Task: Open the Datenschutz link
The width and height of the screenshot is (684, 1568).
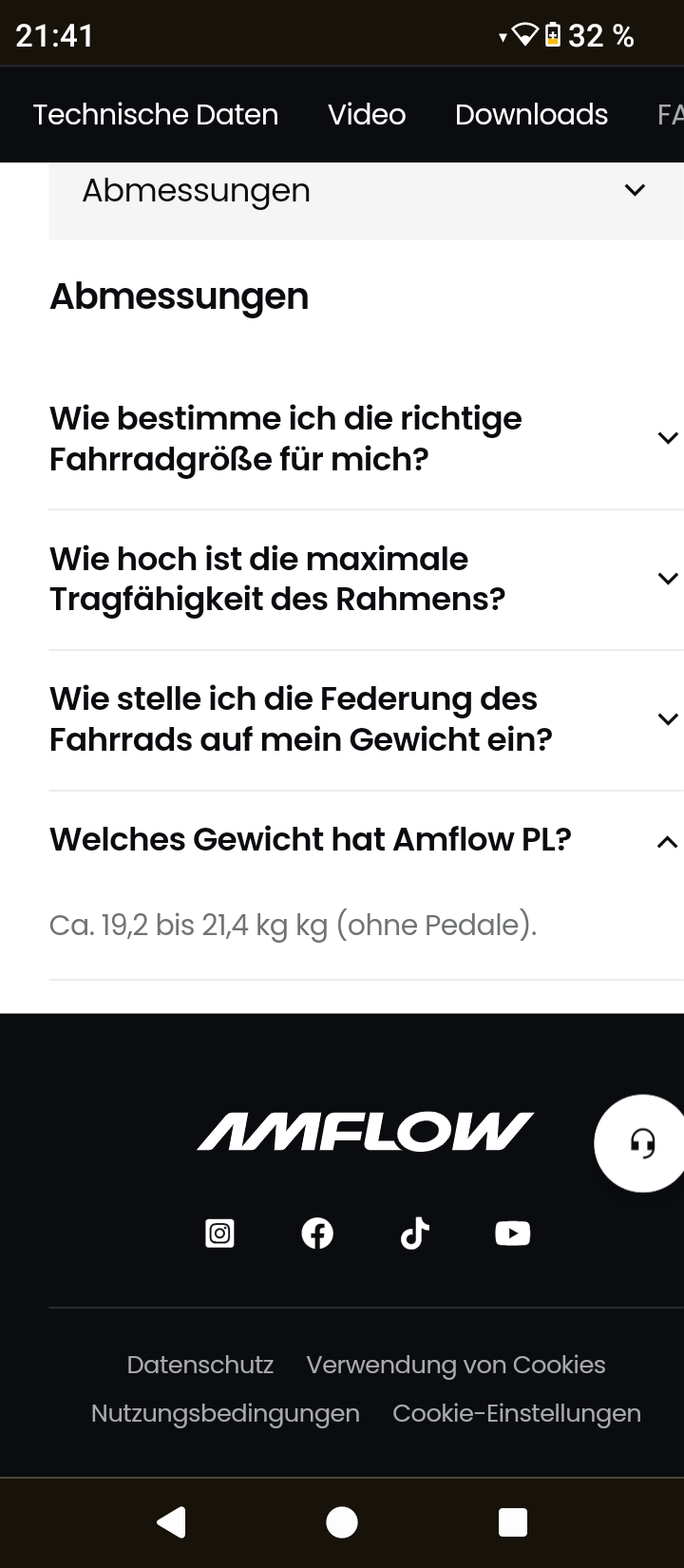Action: (200, 1365)
